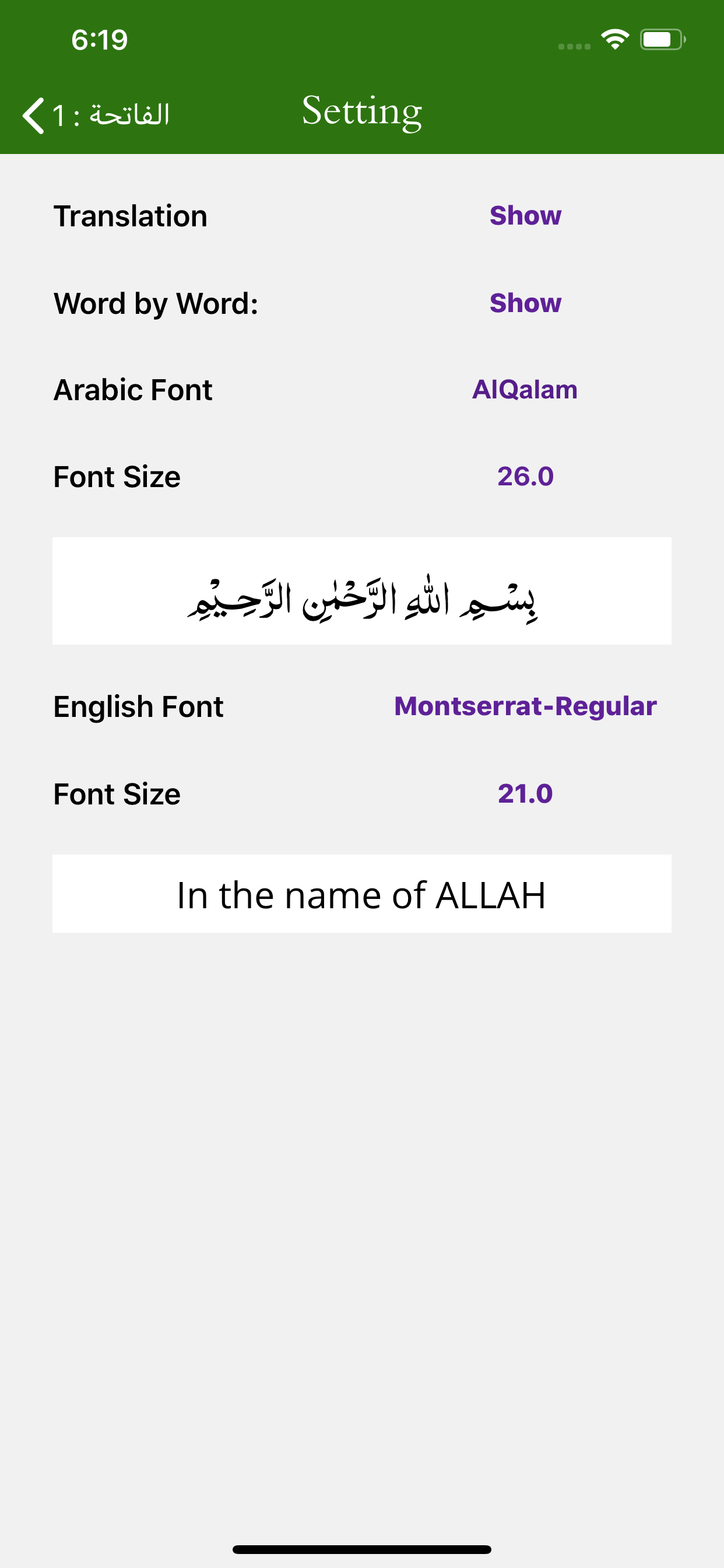Open the English Font selector Montserrat-Regular
The height and width of the screenshot is (1568, 724).
pos(525,706)
